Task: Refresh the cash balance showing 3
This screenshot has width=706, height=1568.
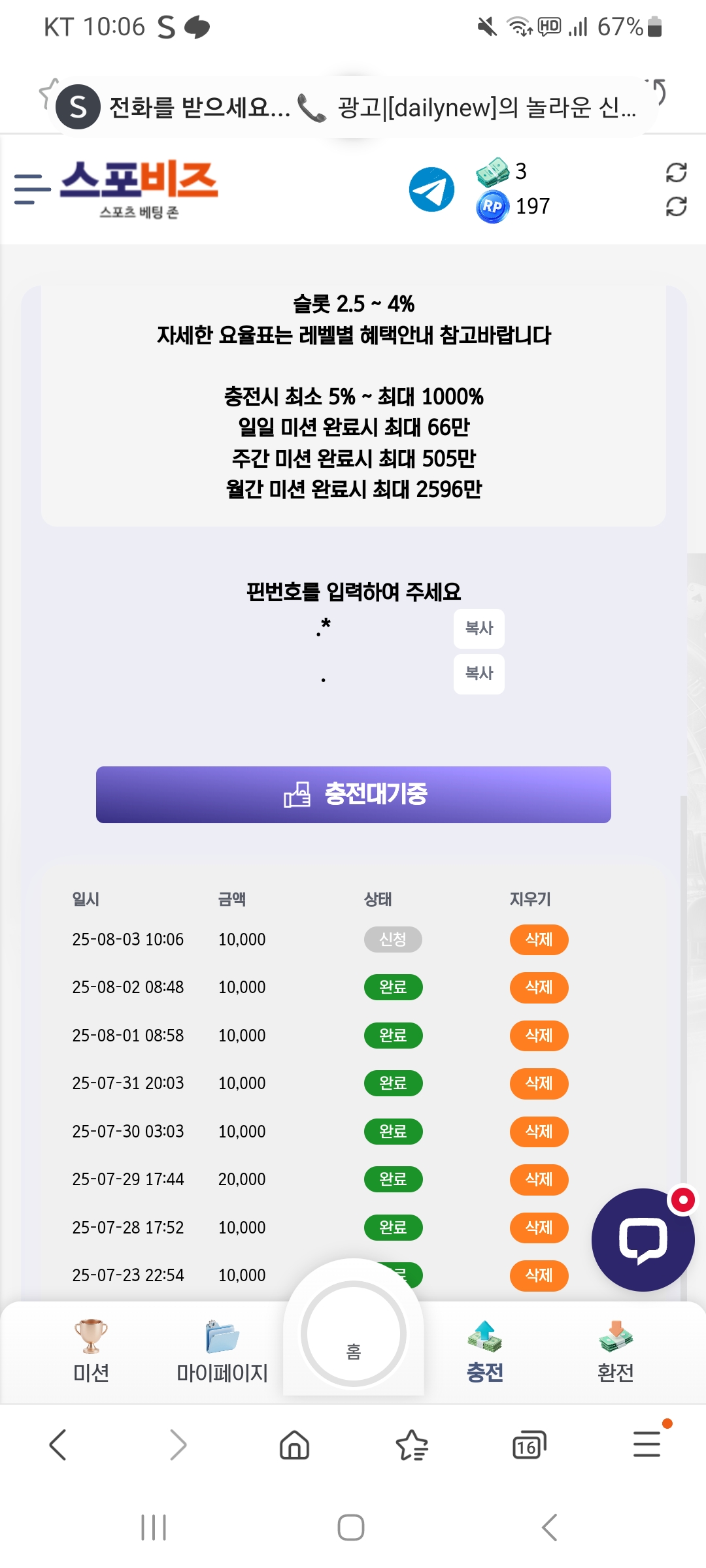Action: (676, 172)
